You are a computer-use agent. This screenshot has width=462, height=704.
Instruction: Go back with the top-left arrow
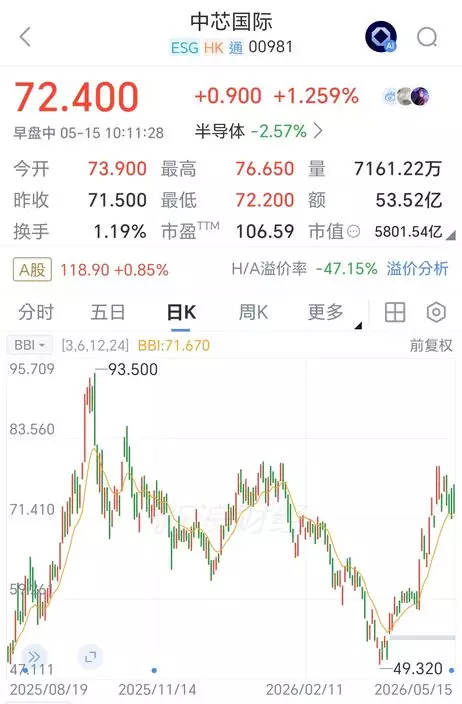[26, 36]
